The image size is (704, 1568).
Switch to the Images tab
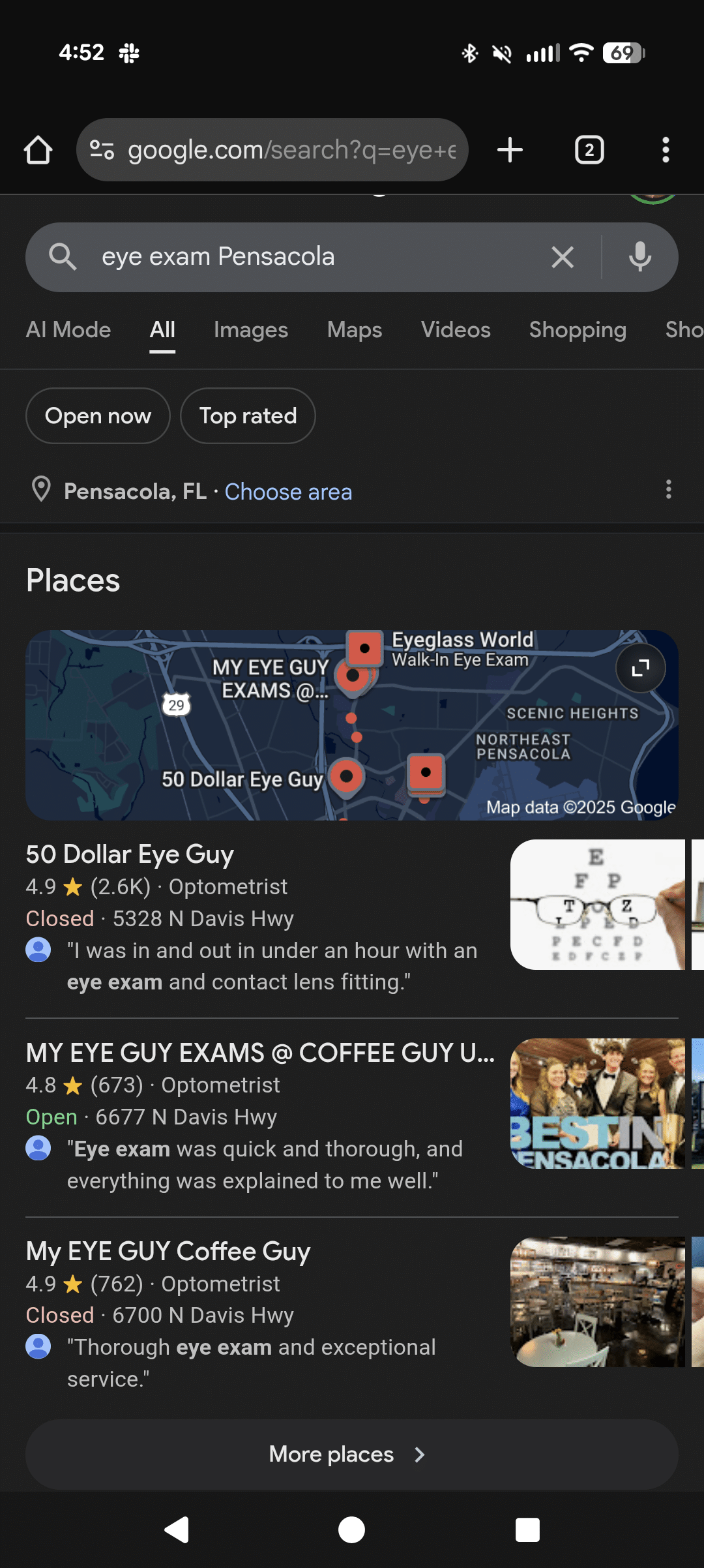[x=251, y=330]
